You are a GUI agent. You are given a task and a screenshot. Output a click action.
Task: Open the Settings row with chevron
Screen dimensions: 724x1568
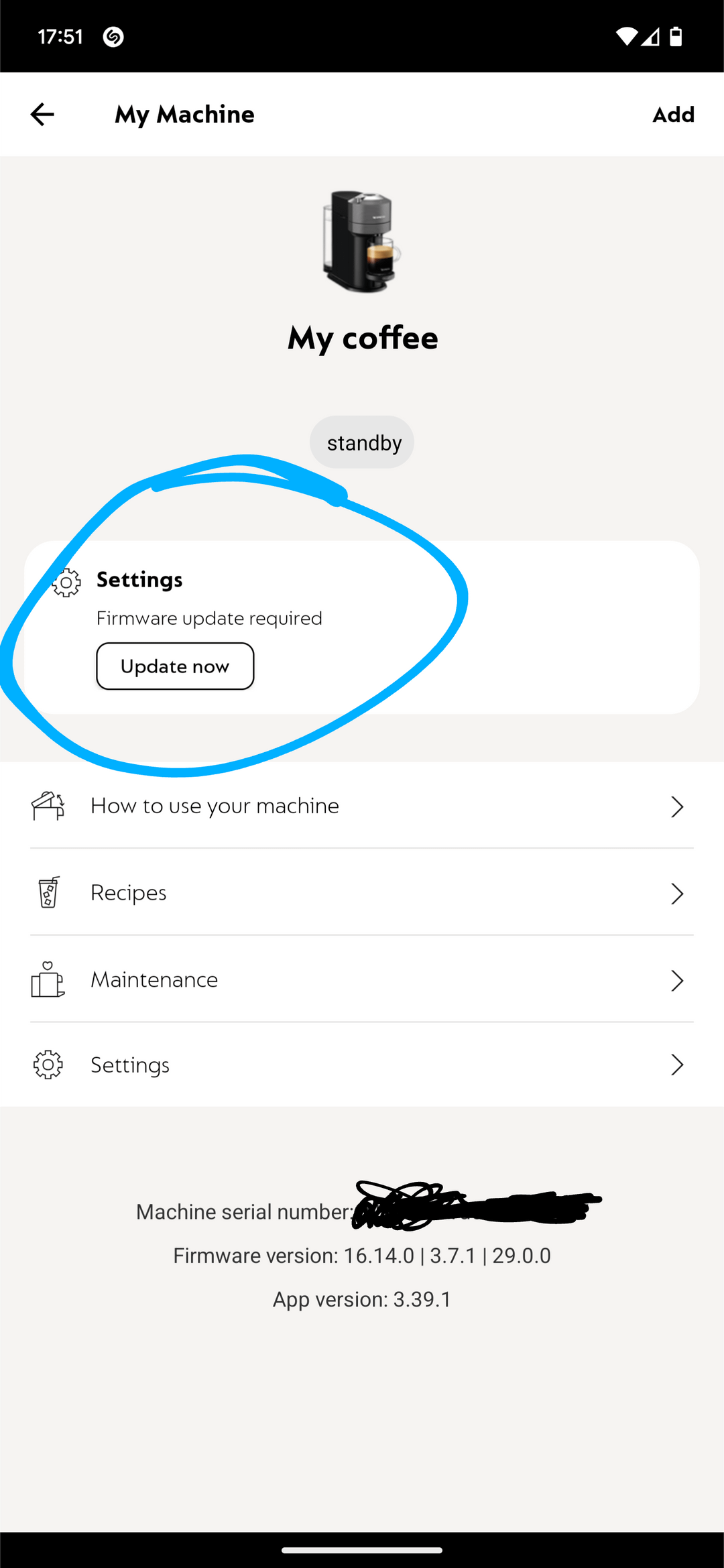pyautogui.click(x=362, y=1065)
